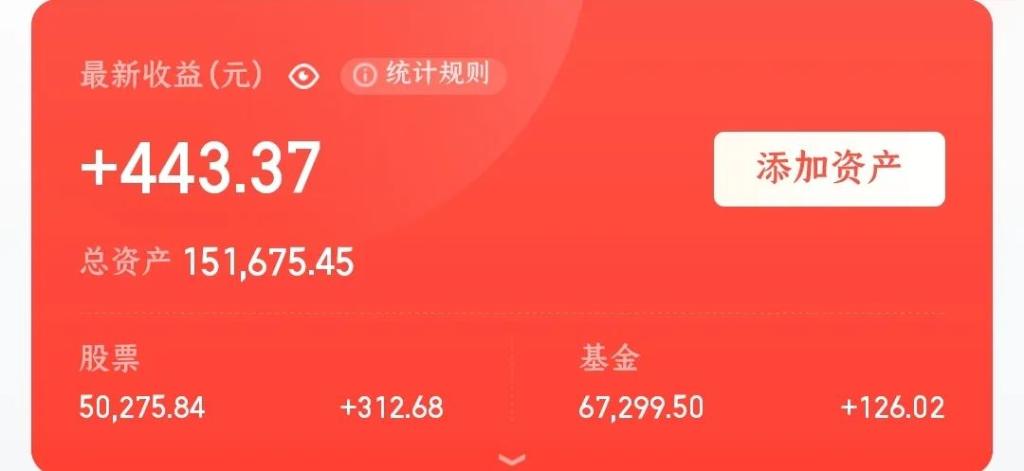The width and height of the screenshot is (1024, 471).
Task: Open the 统计规则 info chip
Action: [x=423, y=75]
